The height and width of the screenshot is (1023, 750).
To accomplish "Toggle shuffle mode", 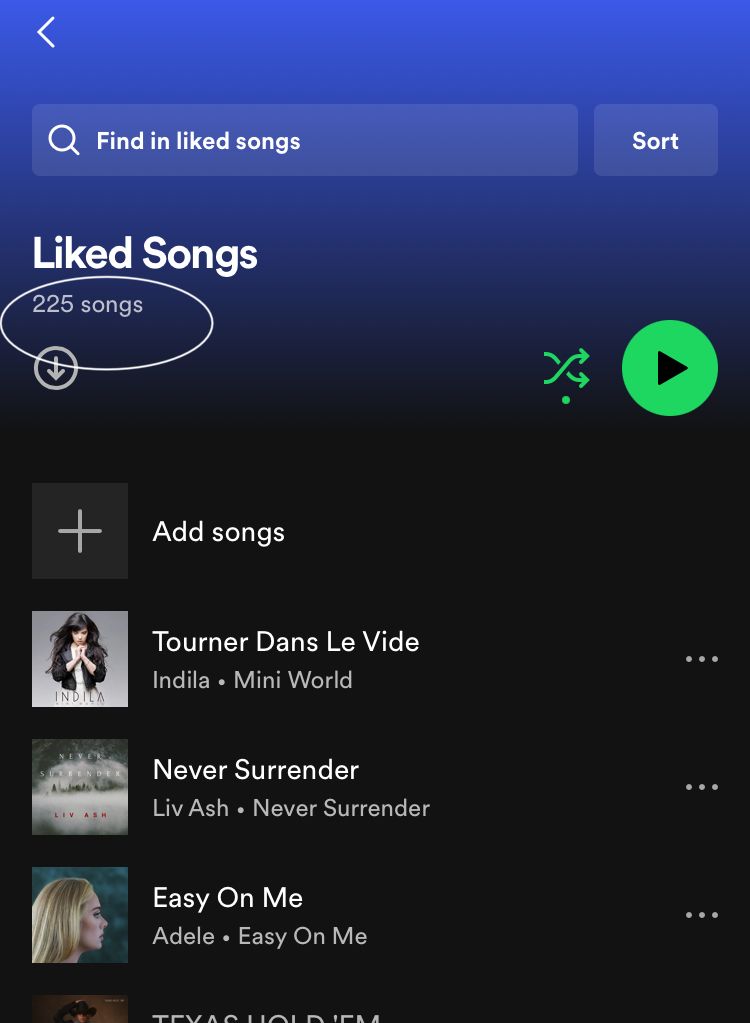I will (566, 369).
